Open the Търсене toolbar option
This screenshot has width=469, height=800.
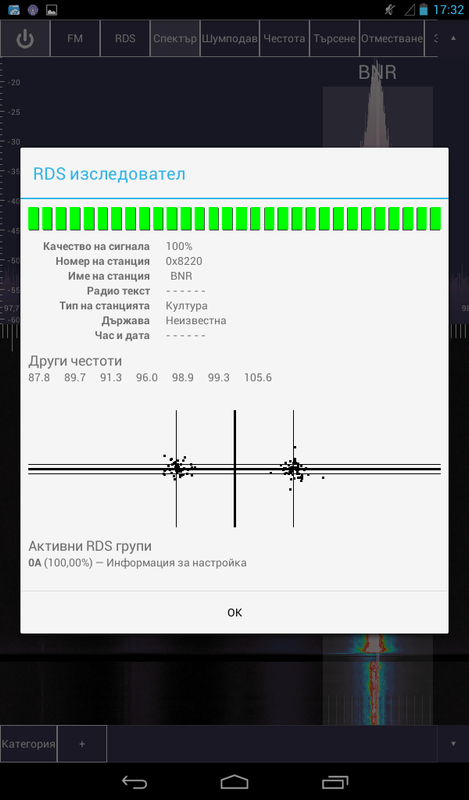click(x=334, y=38)
